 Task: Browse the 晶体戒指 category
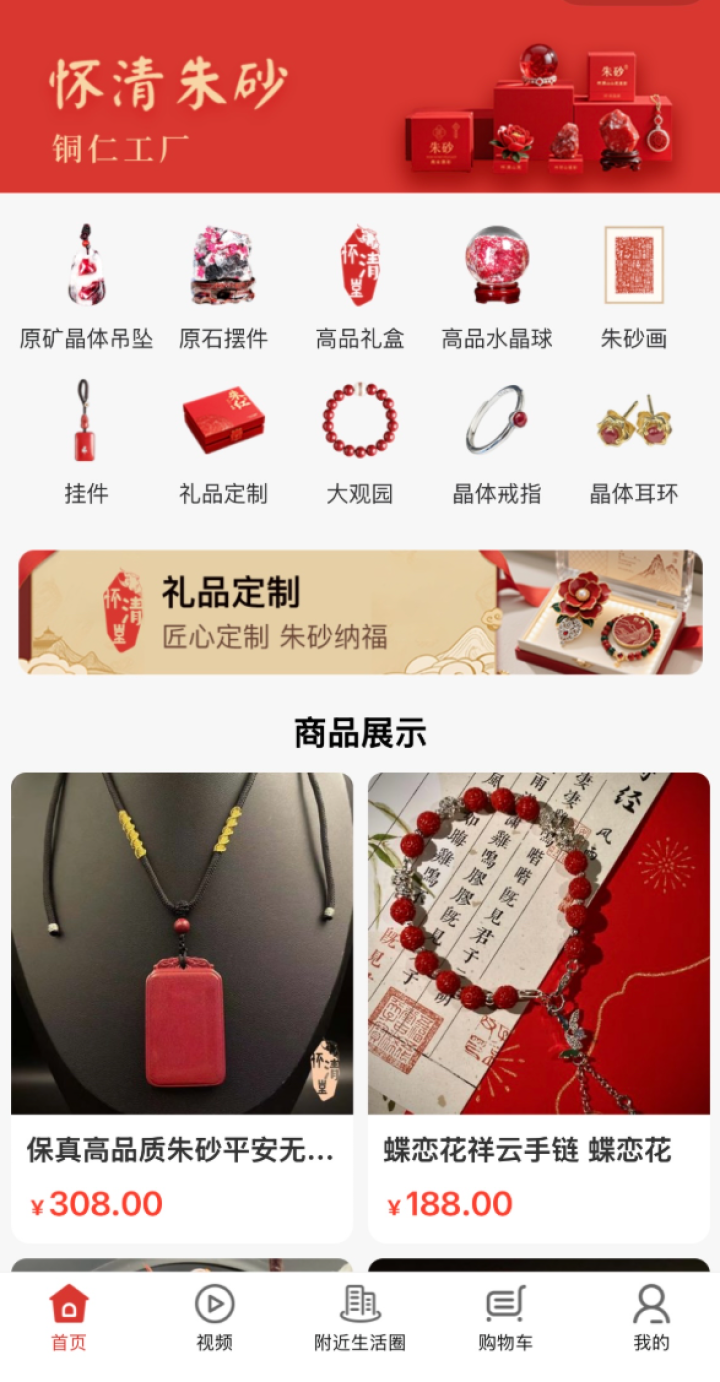click(497, 440)
